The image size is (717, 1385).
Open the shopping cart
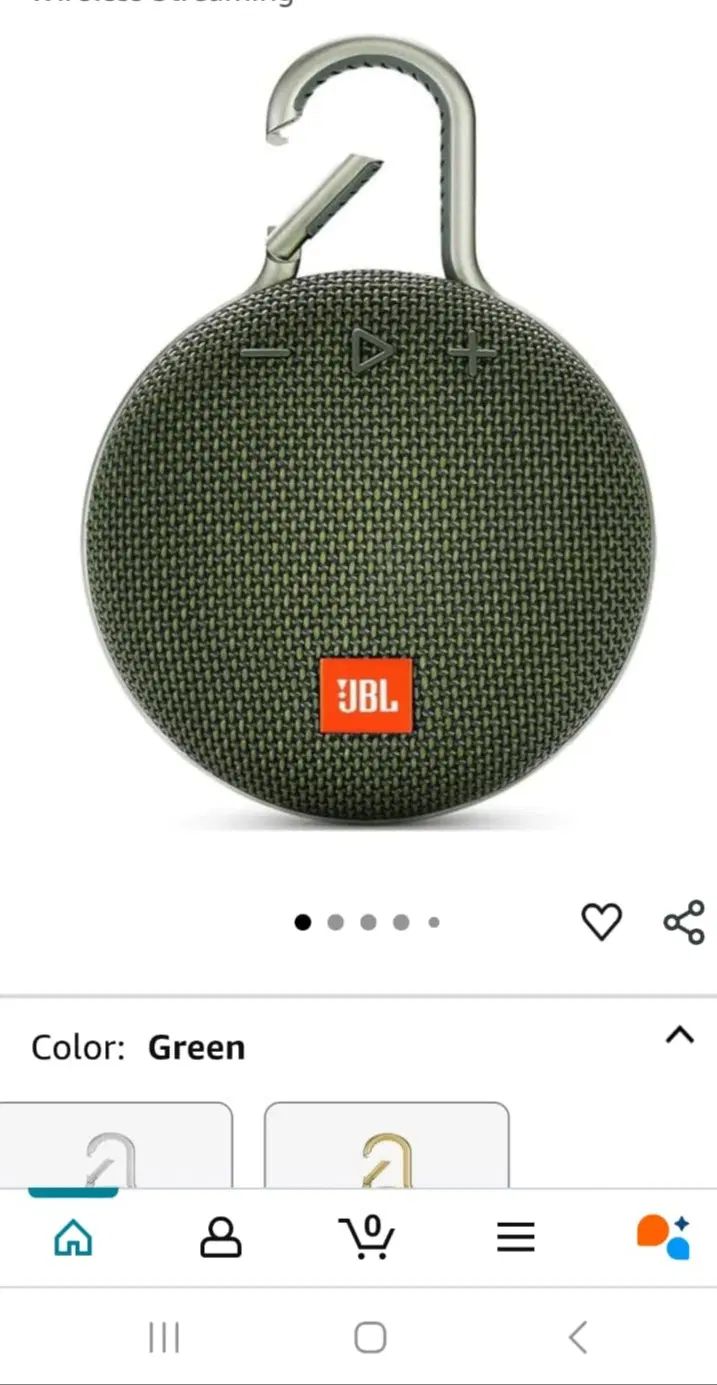(366, 1238)
